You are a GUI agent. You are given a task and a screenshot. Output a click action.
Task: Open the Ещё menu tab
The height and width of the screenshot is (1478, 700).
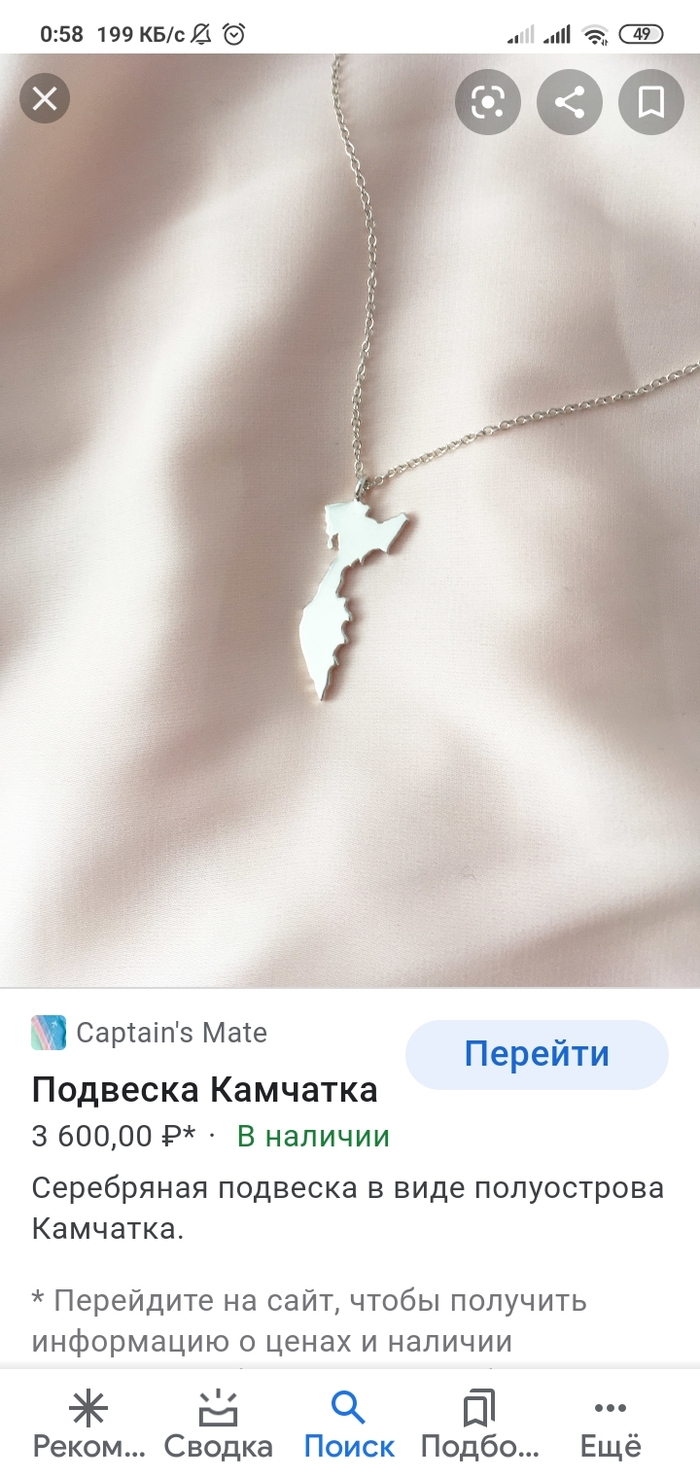[610, 1426]
